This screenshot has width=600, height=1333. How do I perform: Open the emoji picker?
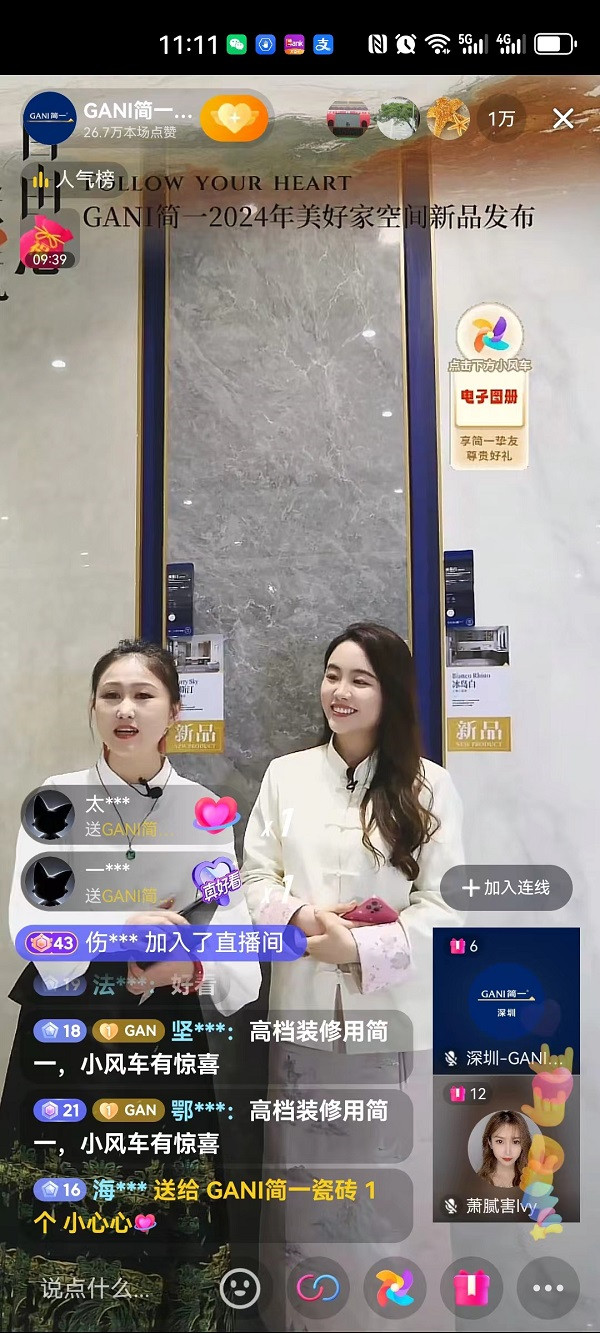pos(240,1288)
